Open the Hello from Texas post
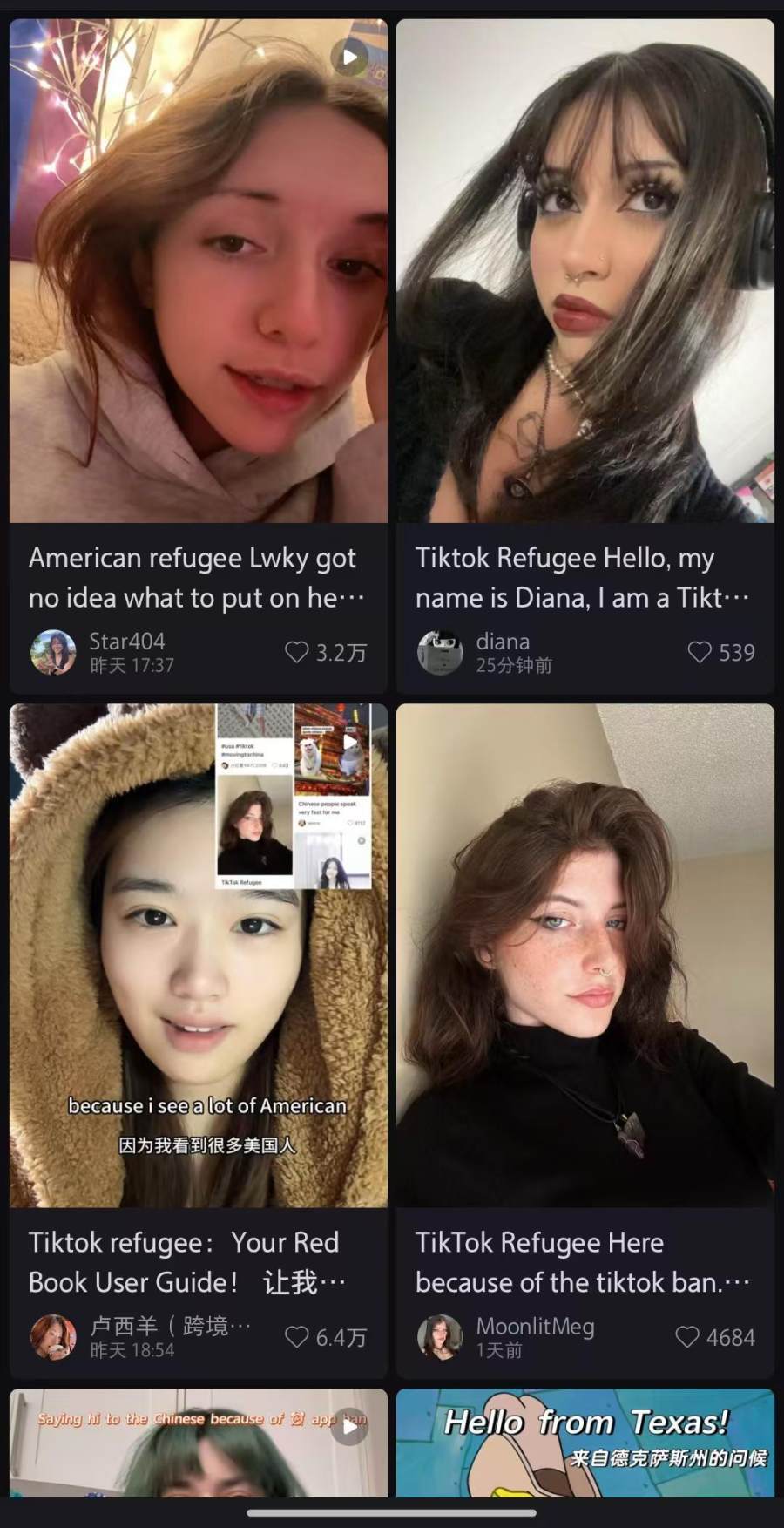Image resolution: width=784 pixels, height=1528 pixels. point(585,1443)
